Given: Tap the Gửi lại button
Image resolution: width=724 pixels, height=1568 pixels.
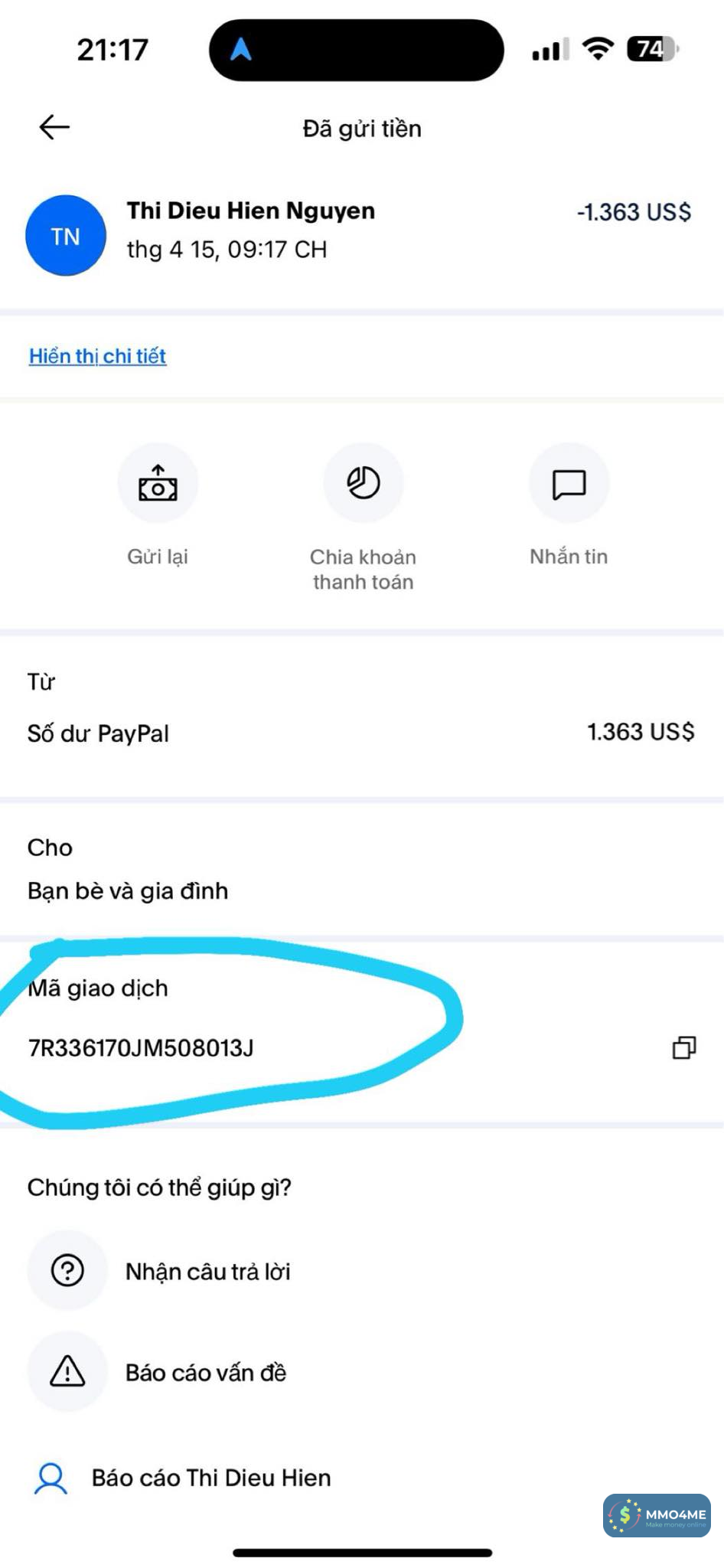Looking at the screenshot, I should pos(158,484).
